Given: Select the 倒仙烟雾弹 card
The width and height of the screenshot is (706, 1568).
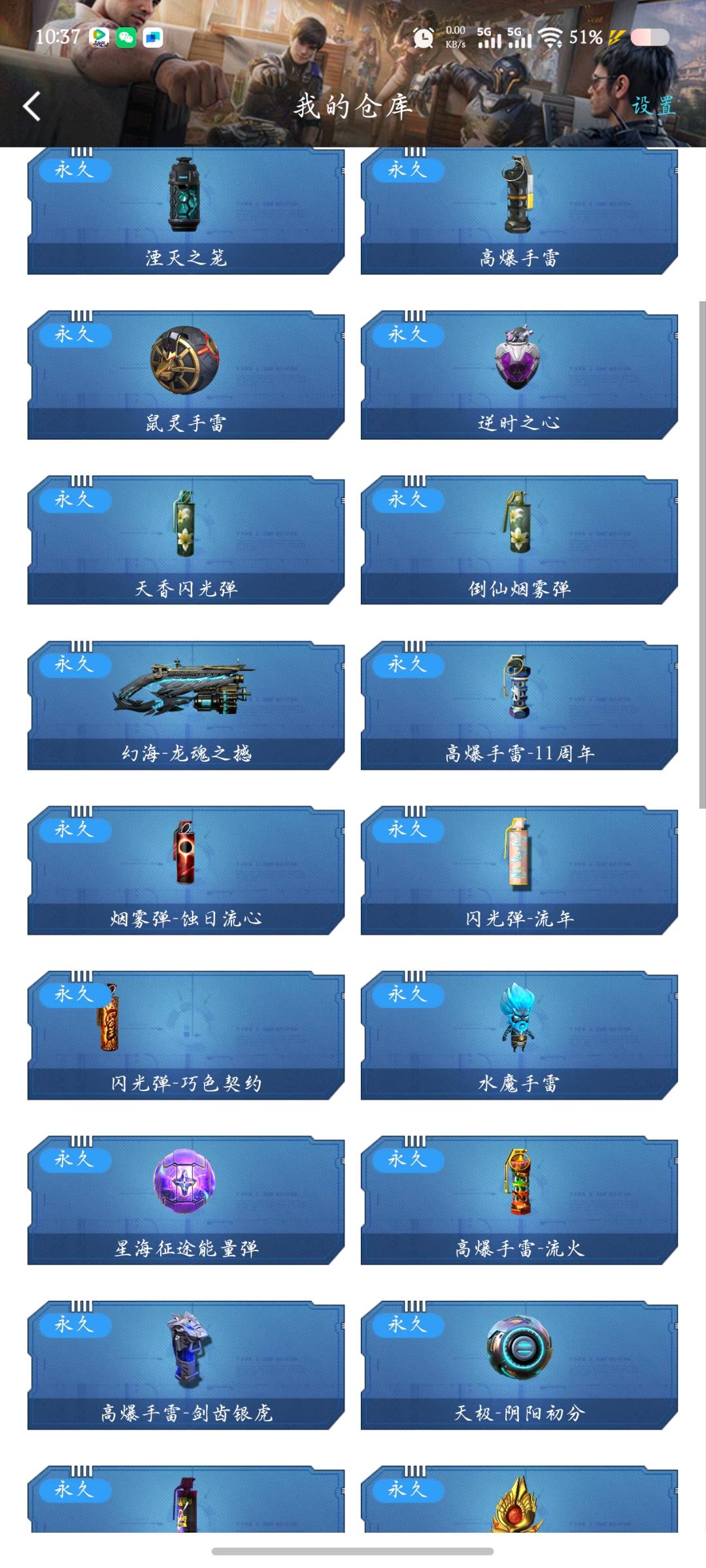Looking at the screenshot, I should (519, 540).
